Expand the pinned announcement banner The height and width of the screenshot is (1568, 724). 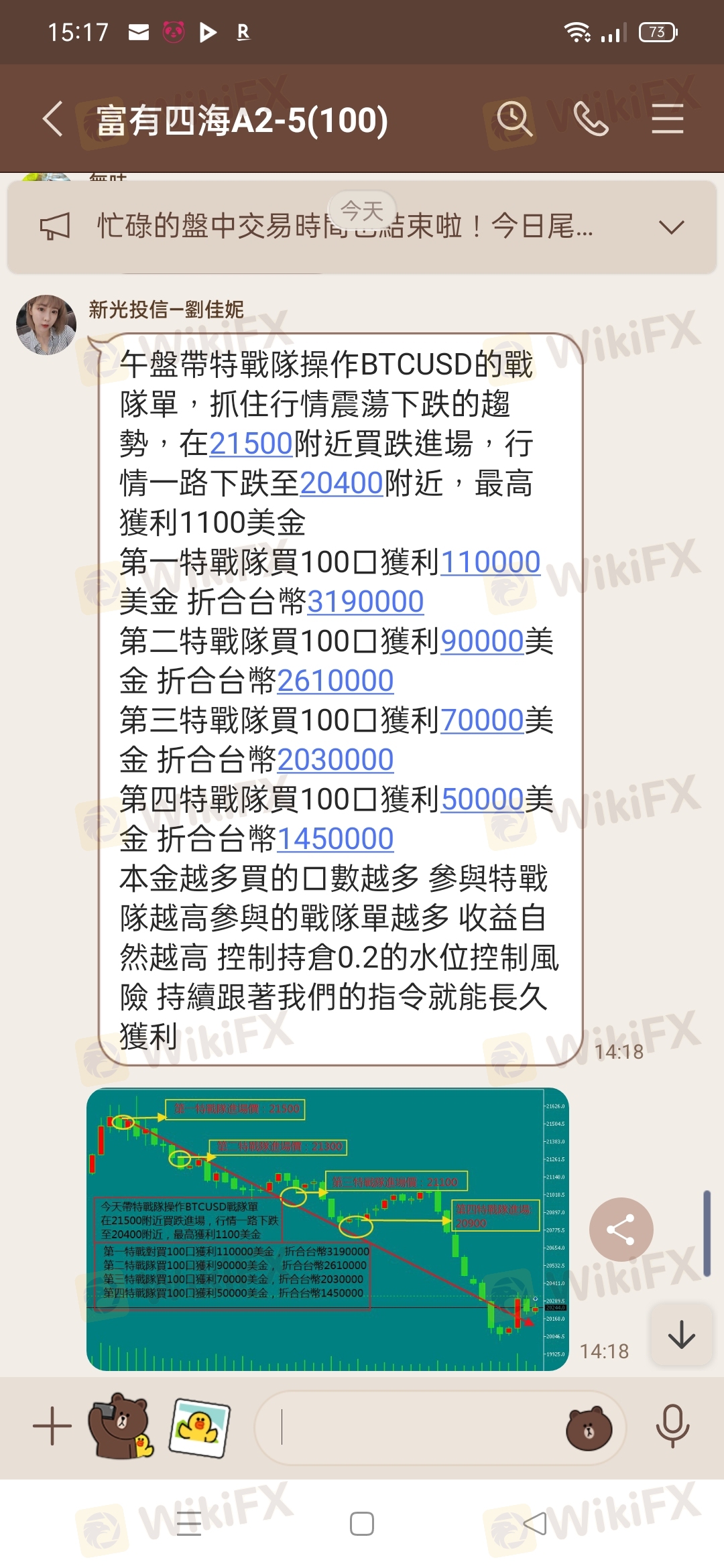point(671,227)
